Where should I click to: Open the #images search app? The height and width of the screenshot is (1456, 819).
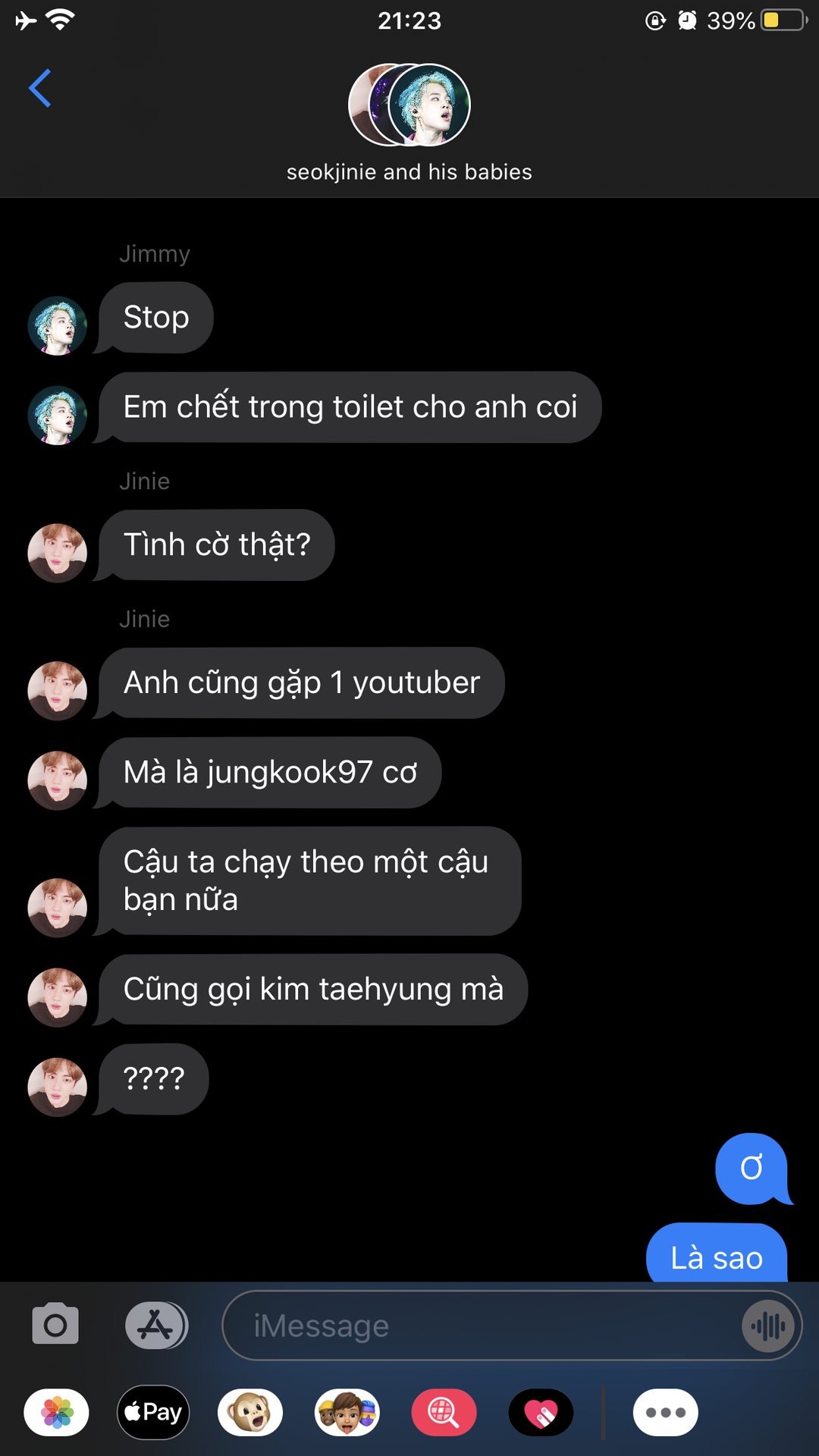point(444,1412)
